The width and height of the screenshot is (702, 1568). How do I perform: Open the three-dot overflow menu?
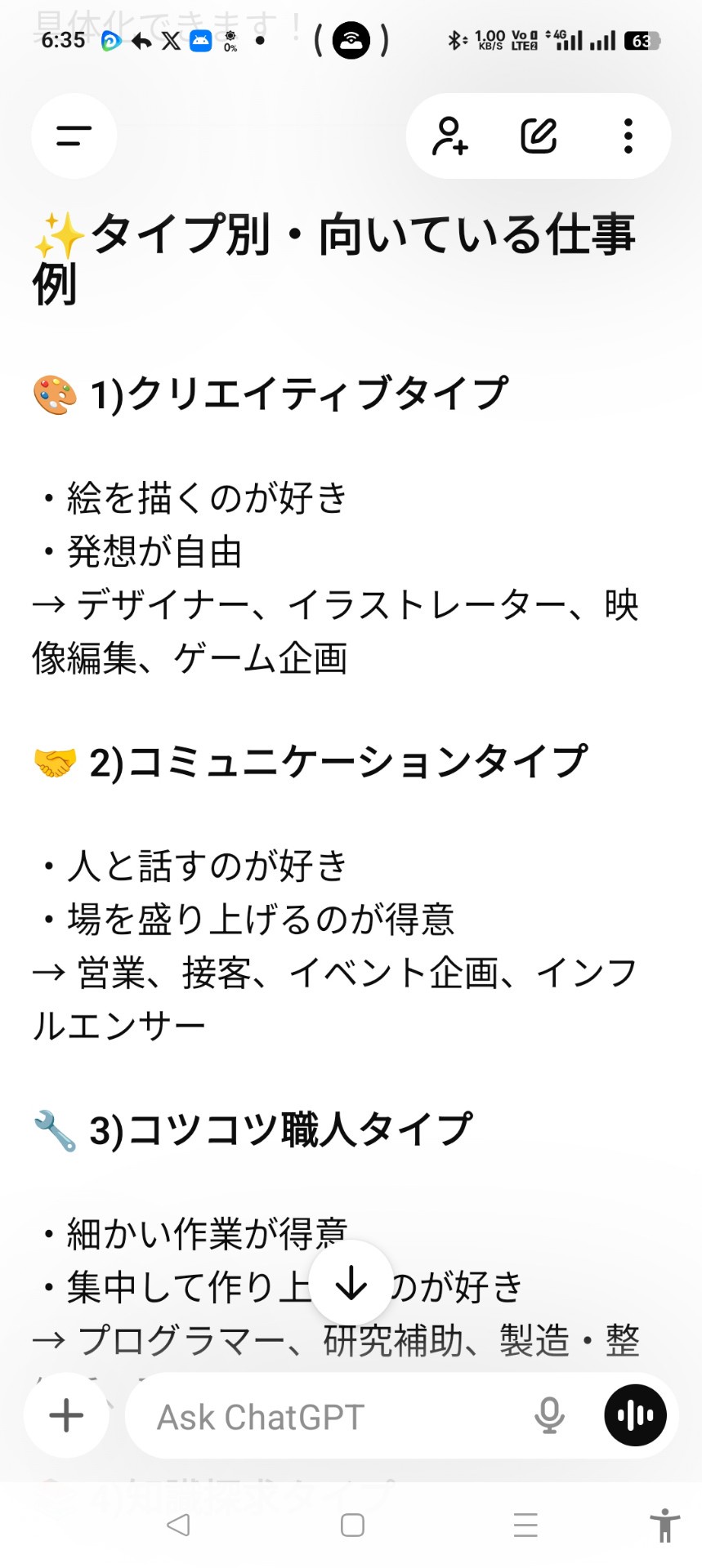[628, 136]
